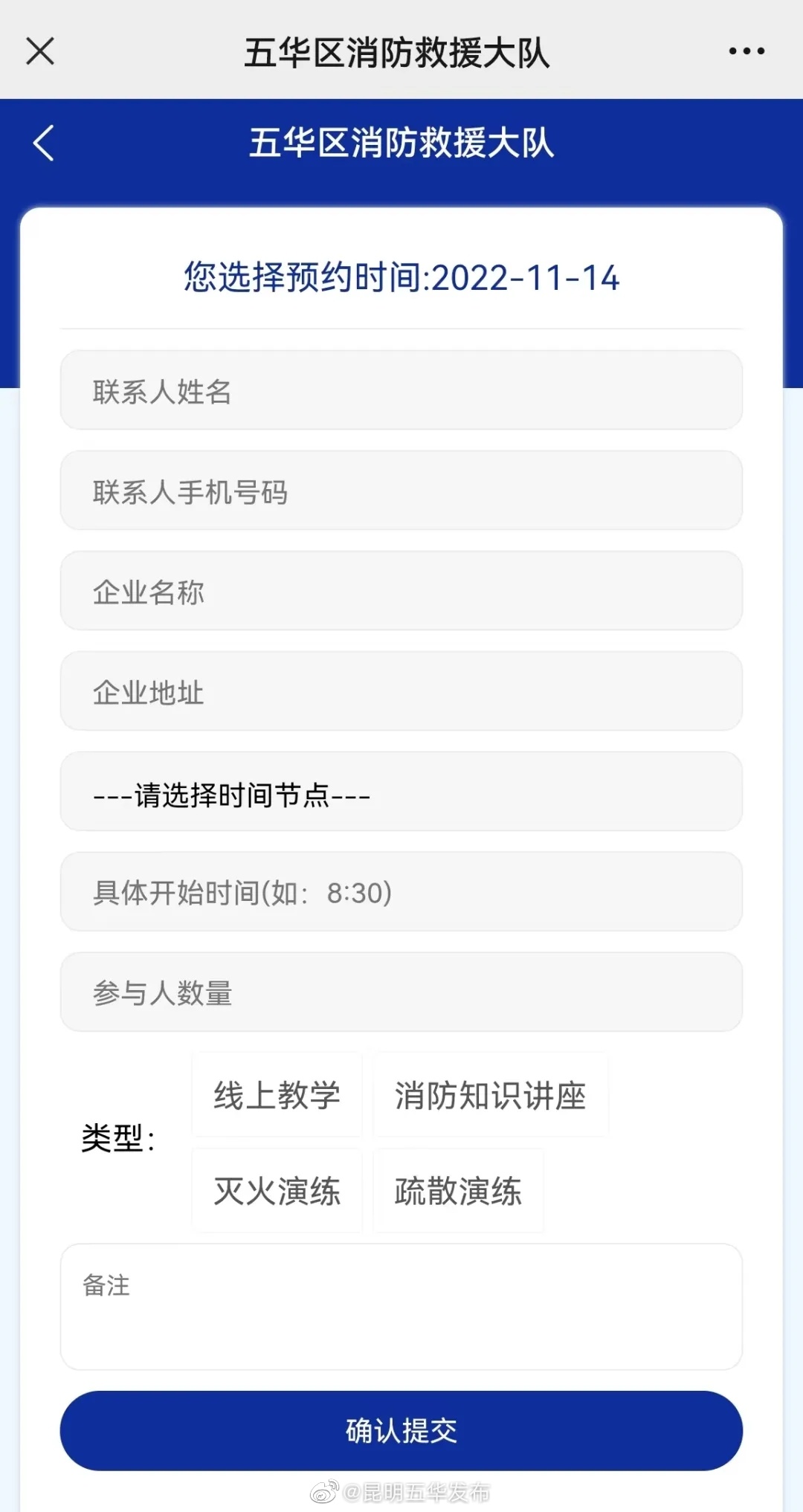Open the more options ellipsis menu

click(x=746, y=51)
